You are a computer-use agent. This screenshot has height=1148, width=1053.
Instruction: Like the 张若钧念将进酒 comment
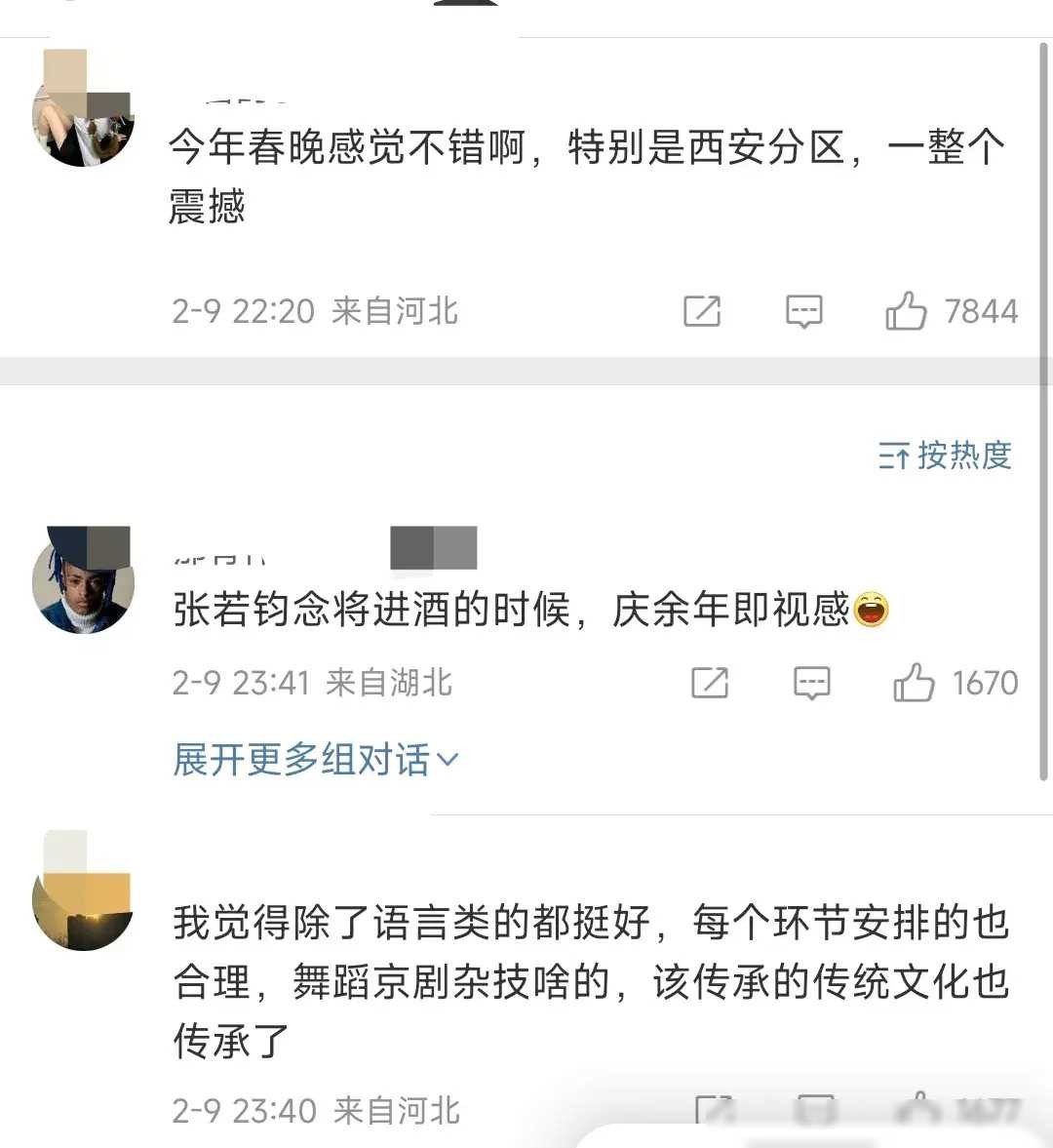coord(914,683)
